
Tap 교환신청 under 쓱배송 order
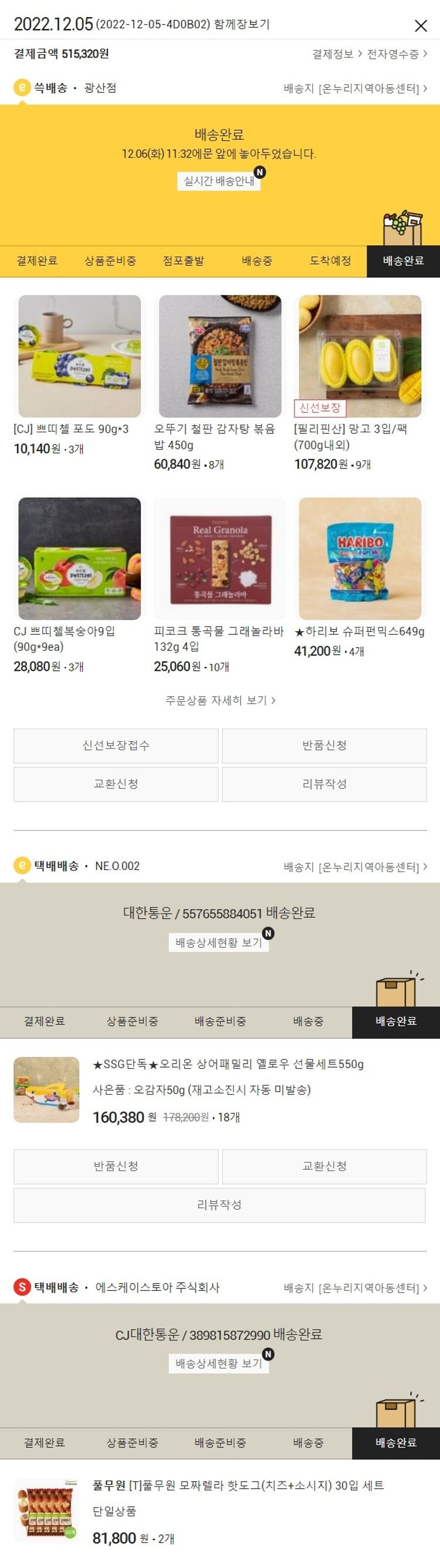[x=116, y=784]
